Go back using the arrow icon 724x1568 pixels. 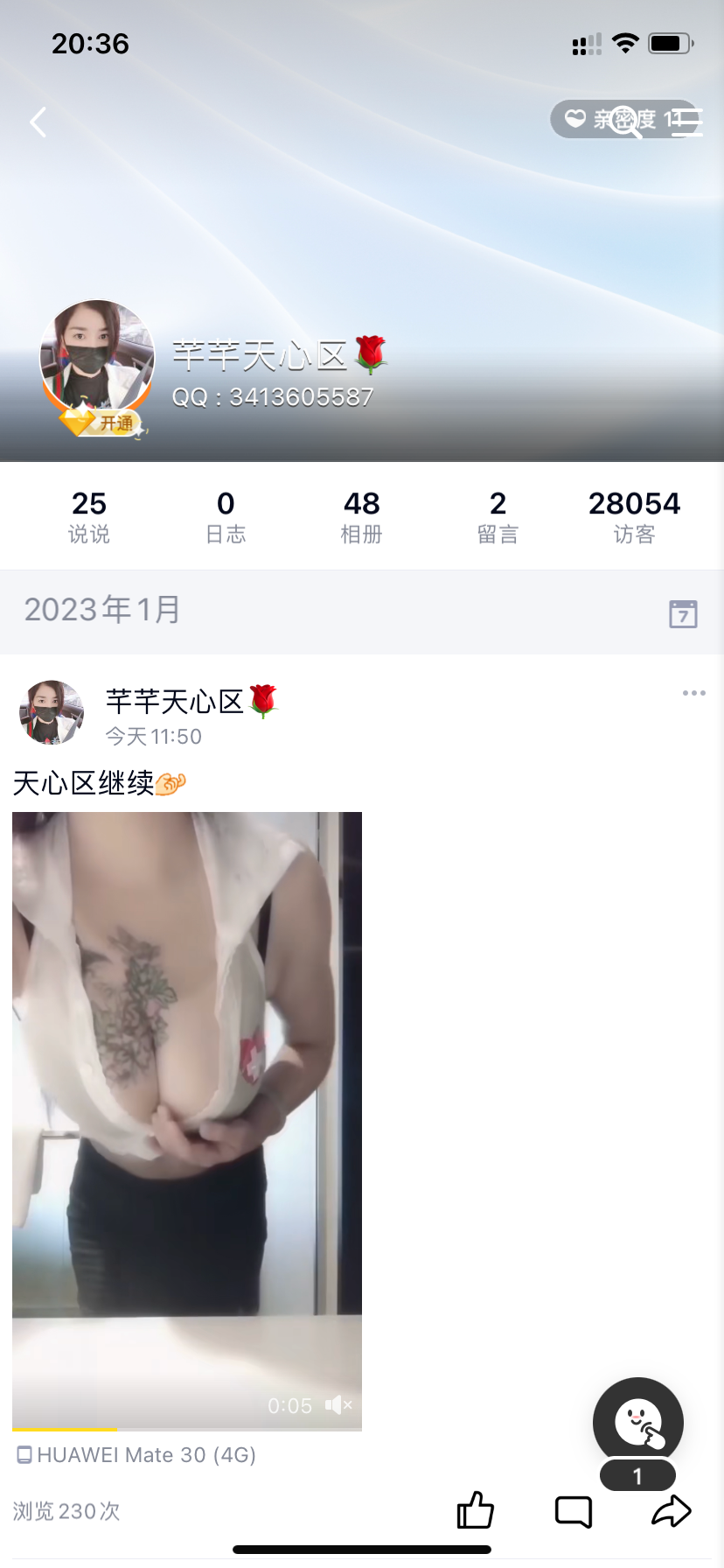tap(38, 122)
